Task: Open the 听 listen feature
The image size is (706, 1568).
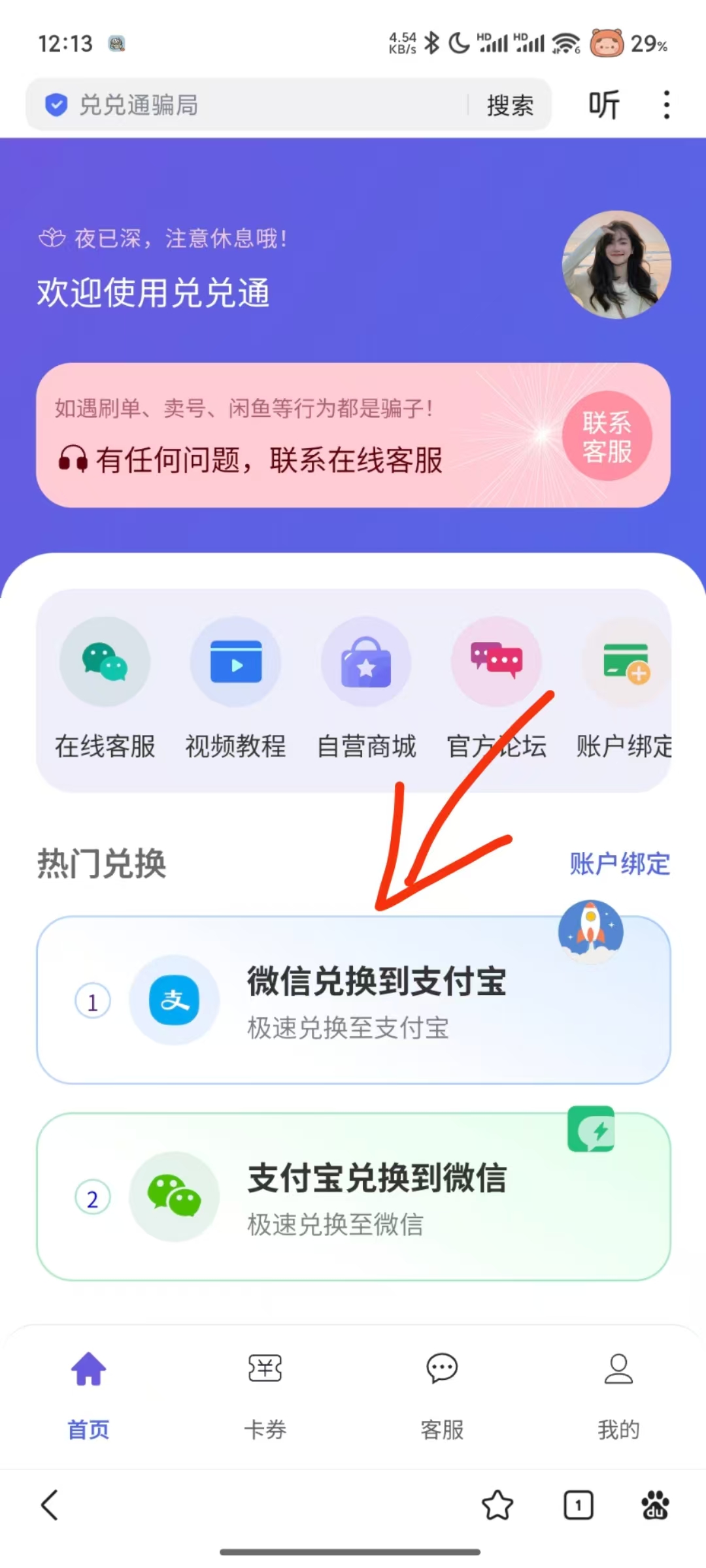Action: tap(603, 105)
